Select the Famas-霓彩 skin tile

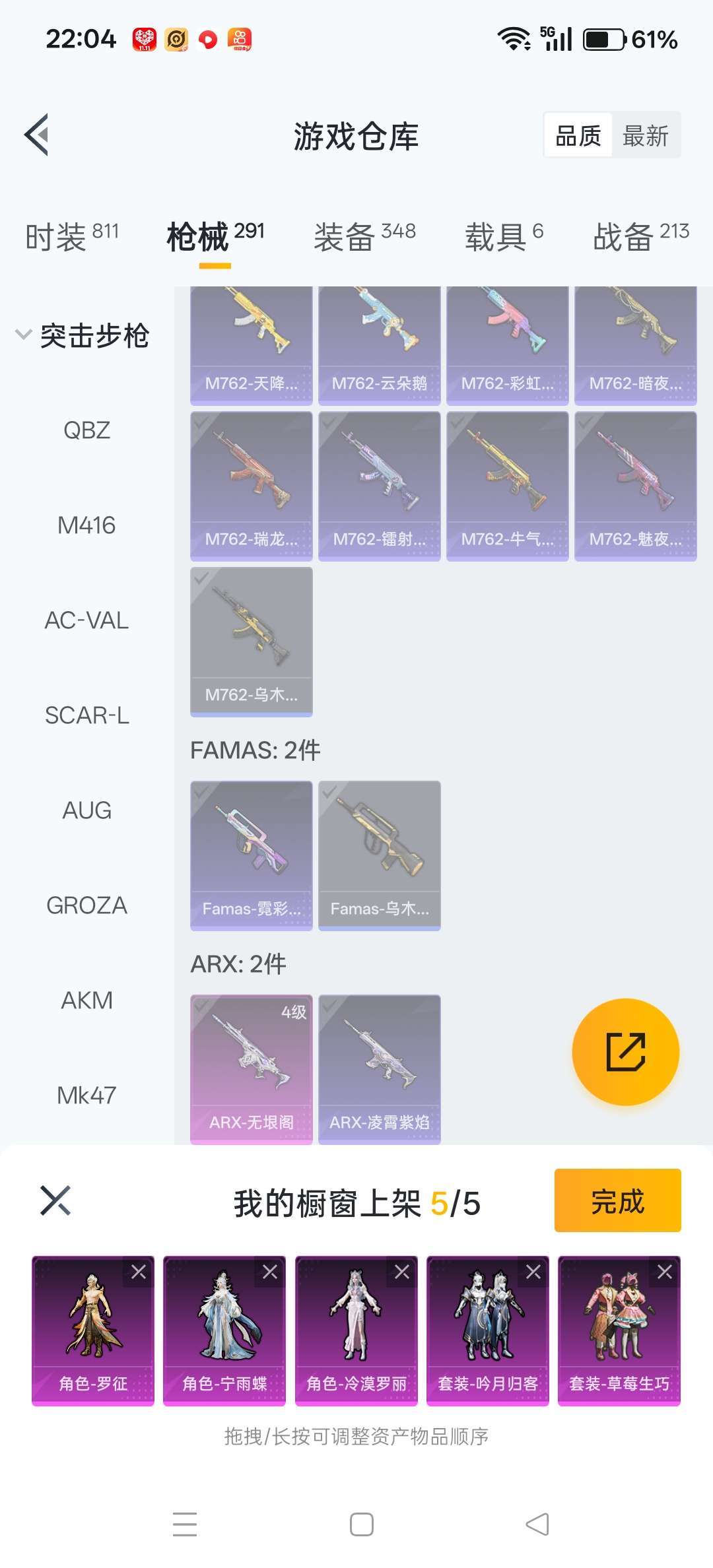(251, 855)
